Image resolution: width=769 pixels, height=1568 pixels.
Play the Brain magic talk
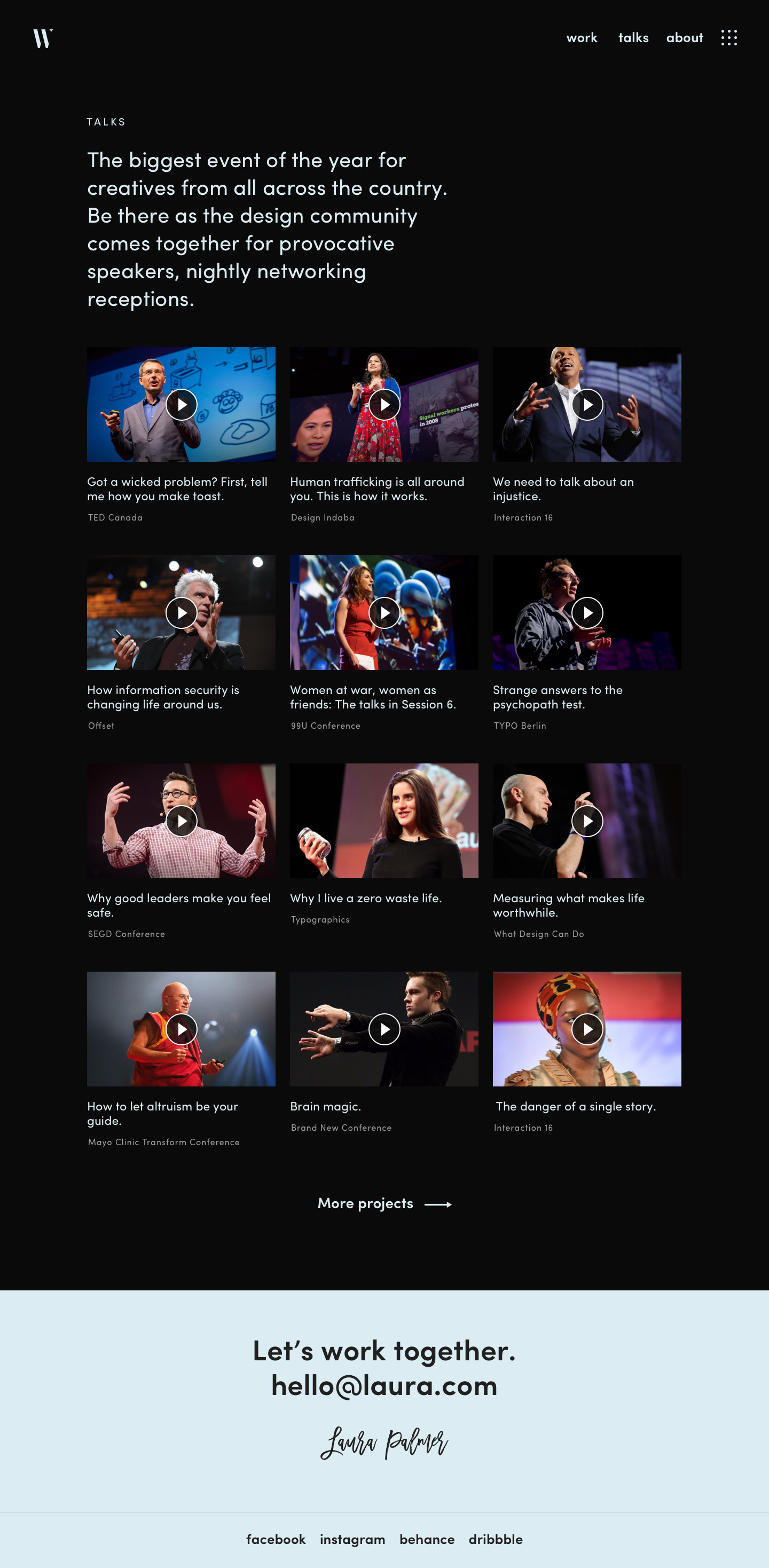pos(384,1029)
